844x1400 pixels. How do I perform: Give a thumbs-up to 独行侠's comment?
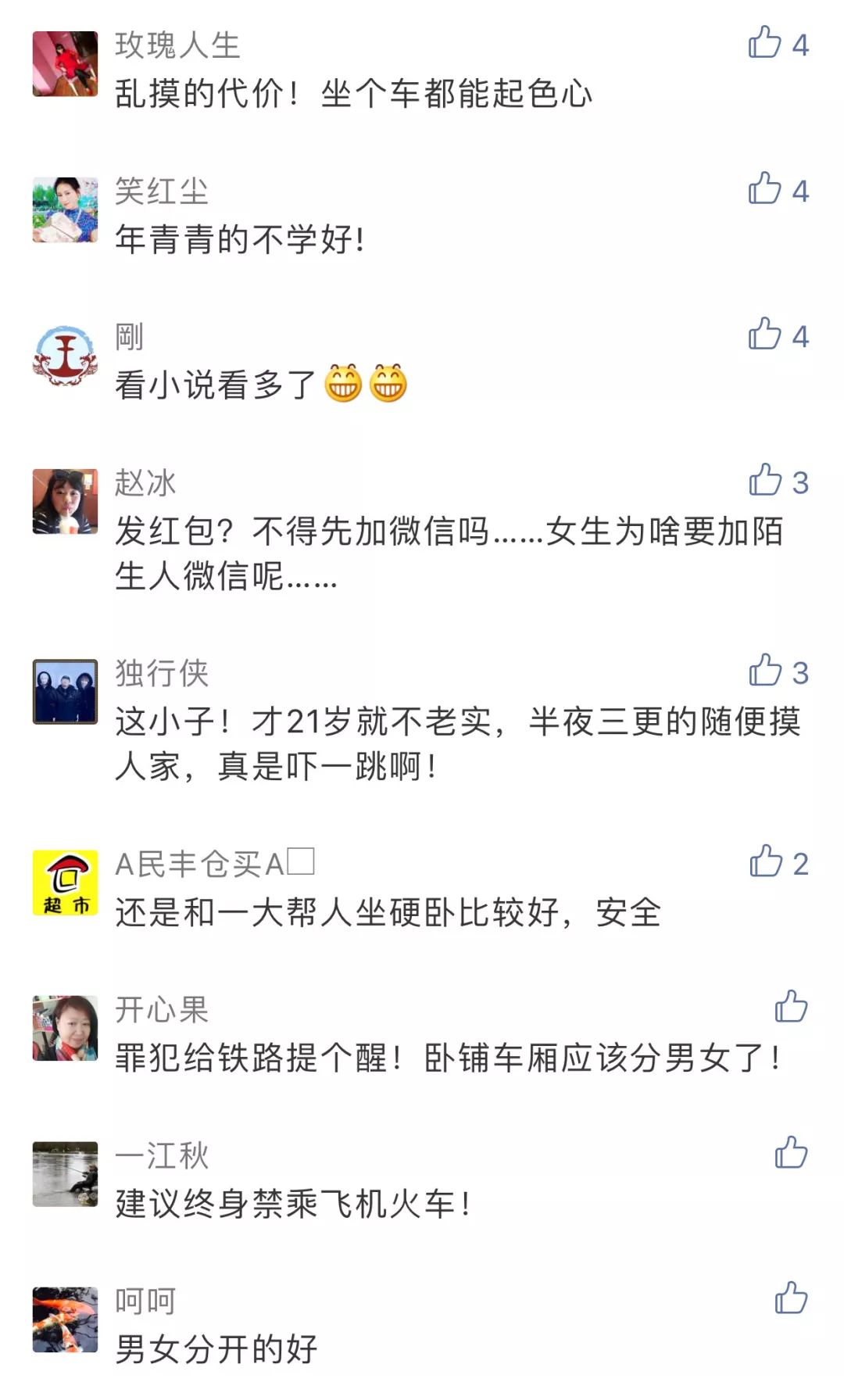pos(765,671)
